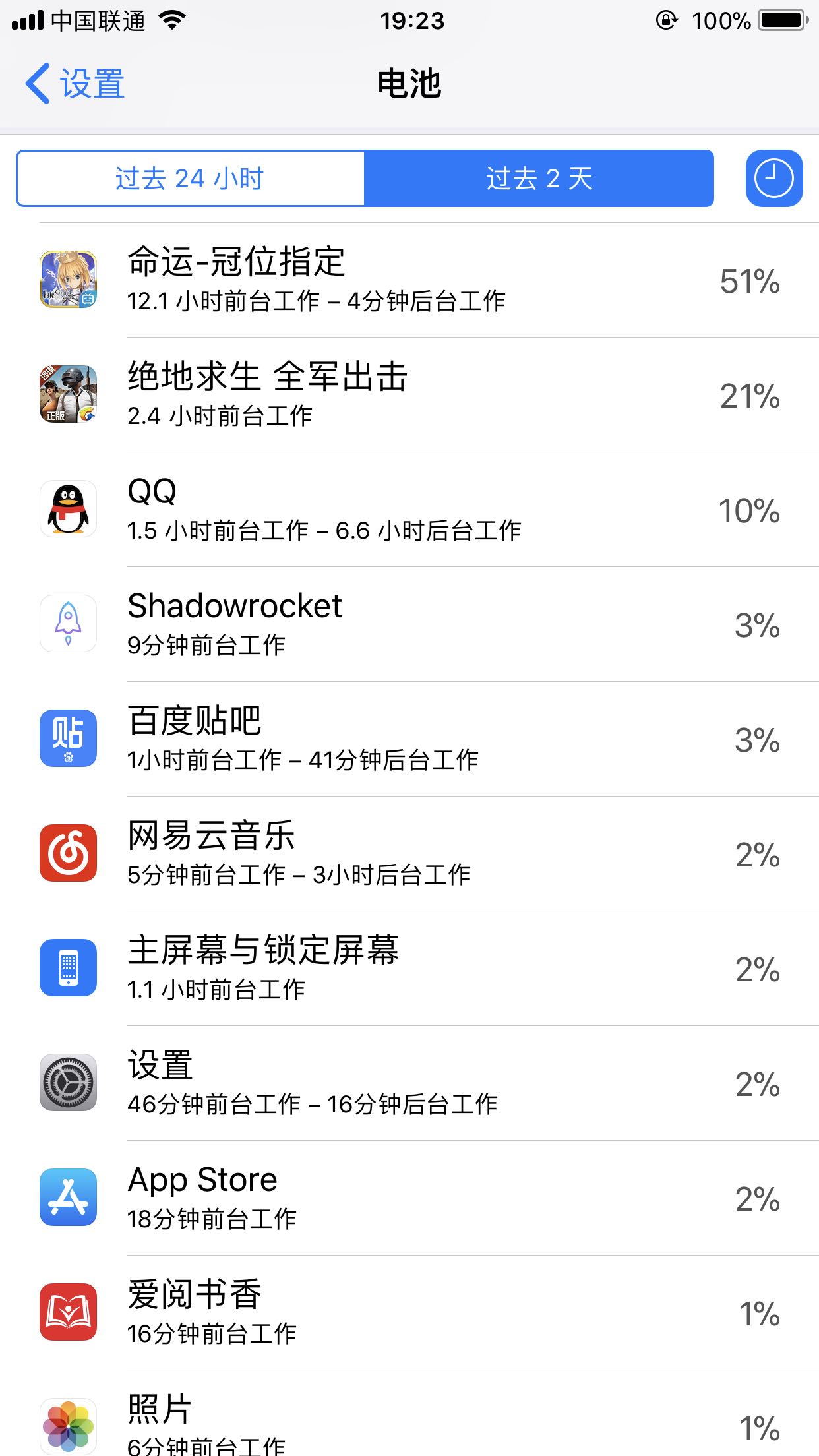The height and width of the screenshot is (1456, 819).
Task: Tap the Shadowrocket row
Action: click(409, 624)
